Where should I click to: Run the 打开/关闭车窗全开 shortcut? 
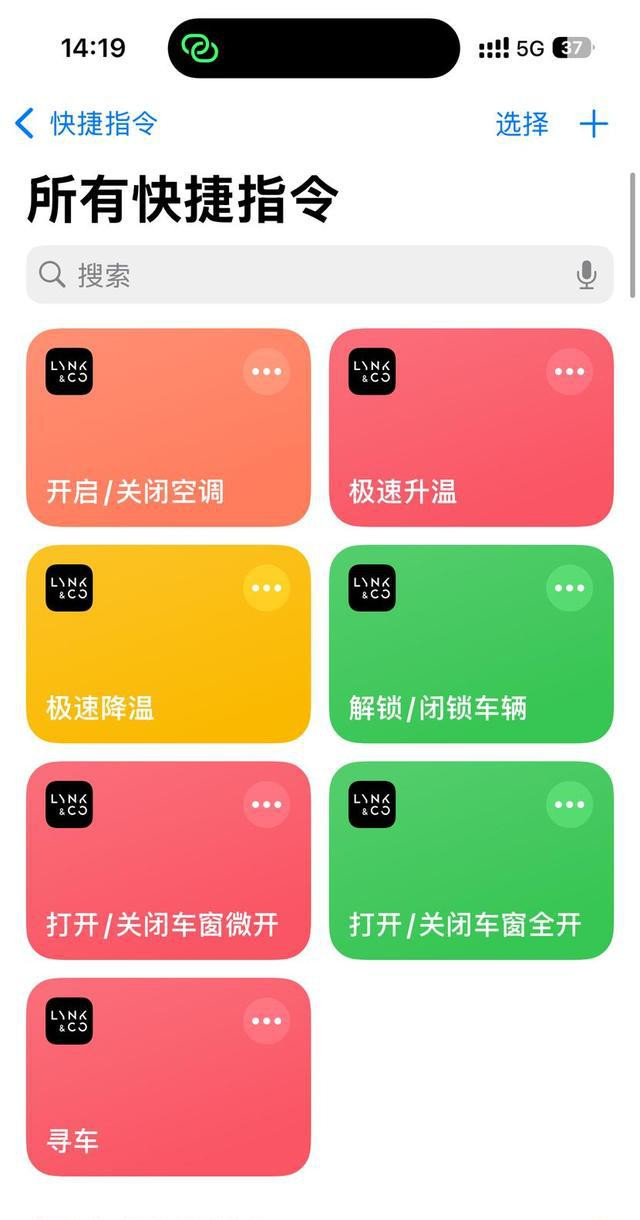pos(471,860)
